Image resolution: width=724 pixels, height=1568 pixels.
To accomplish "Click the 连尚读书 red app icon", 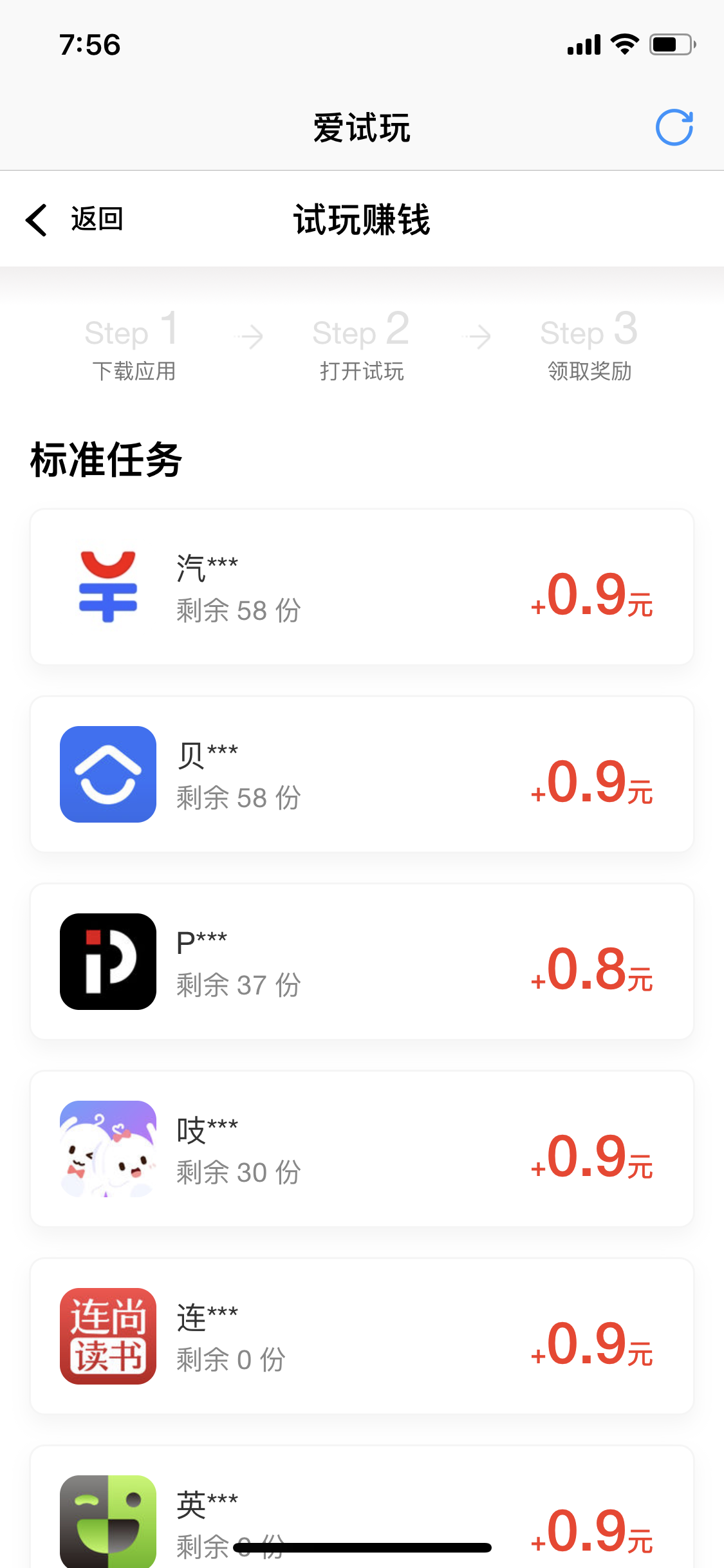I will coord(107,1338).
